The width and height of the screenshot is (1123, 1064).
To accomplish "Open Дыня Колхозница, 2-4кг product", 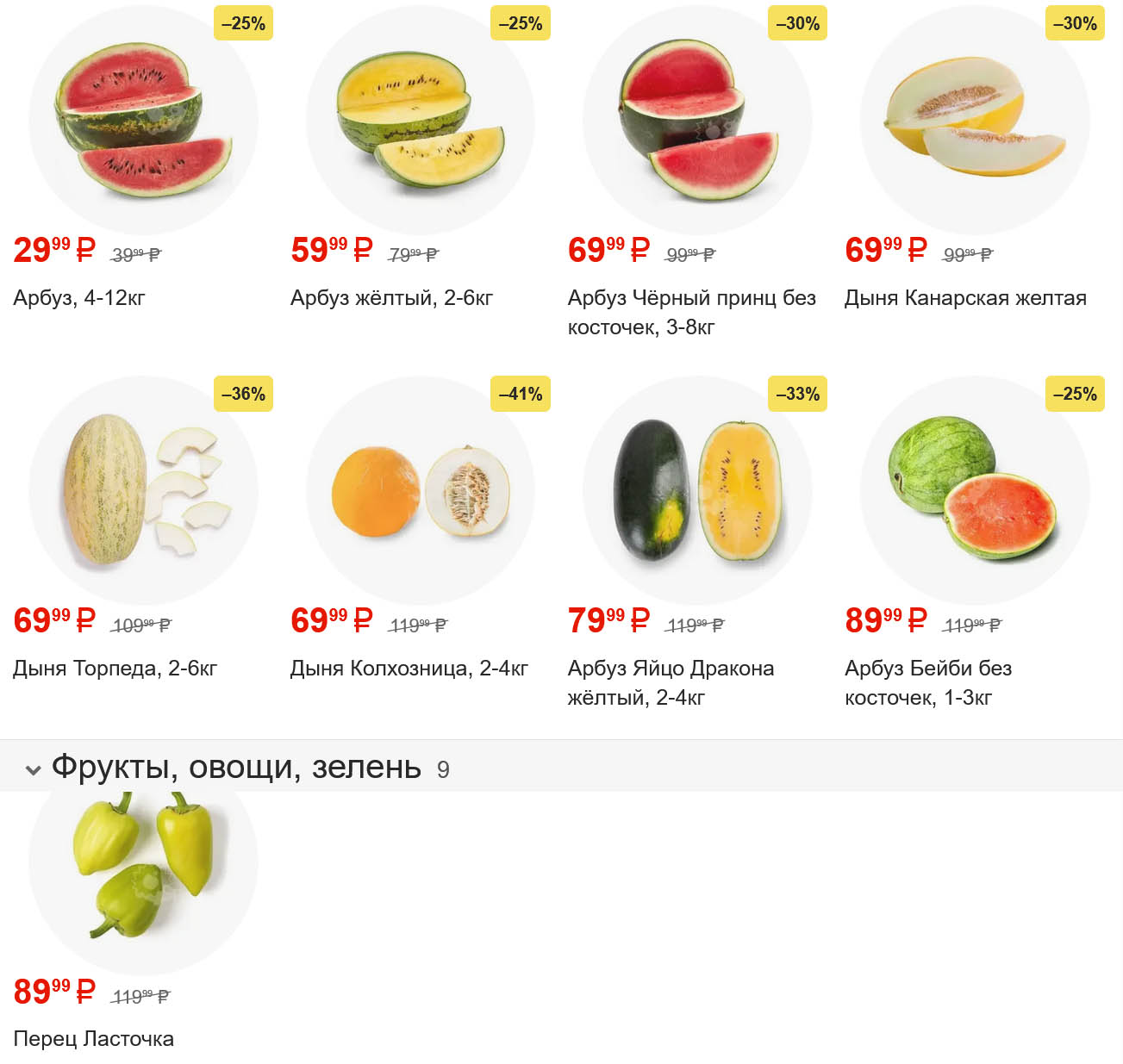I will [409, 669].
